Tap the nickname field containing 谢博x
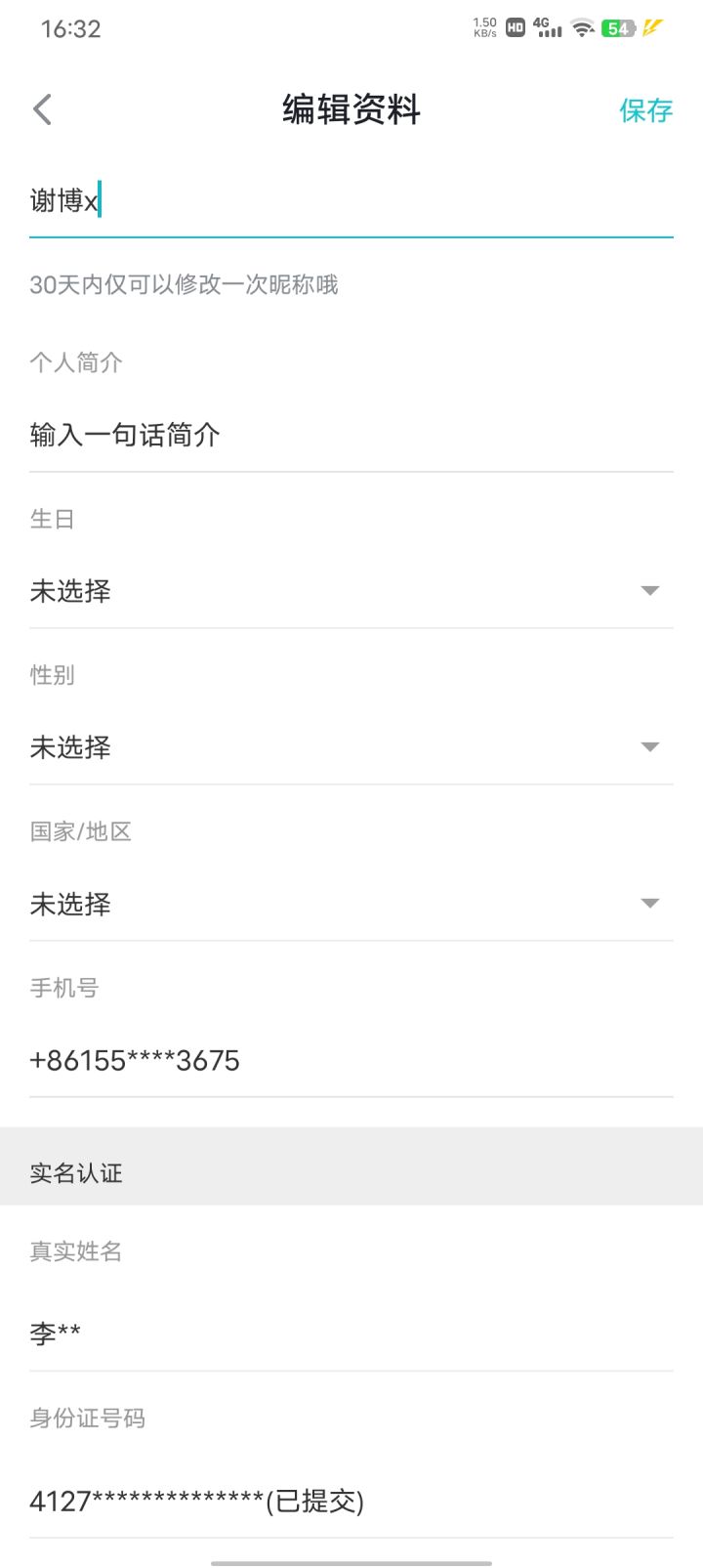Image resolution: width=703 pixels, height=1568 pixels. (x=351, y=201)
